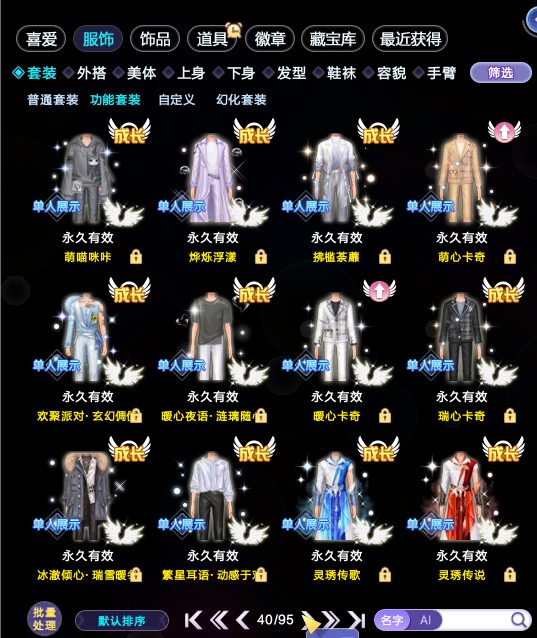
Task: Switch to the 喜爱 favorites tab
Action: [41, 39]
